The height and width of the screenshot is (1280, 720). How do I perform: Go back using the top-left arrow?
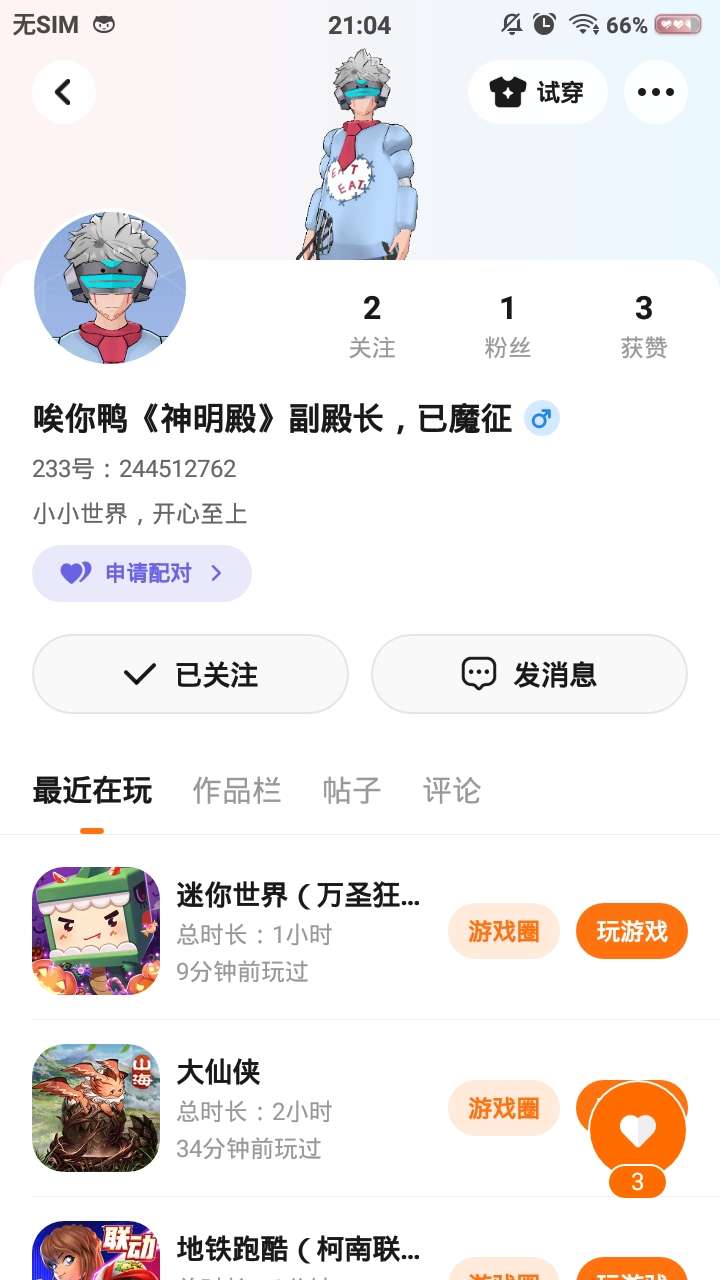[x=63, y=92]
